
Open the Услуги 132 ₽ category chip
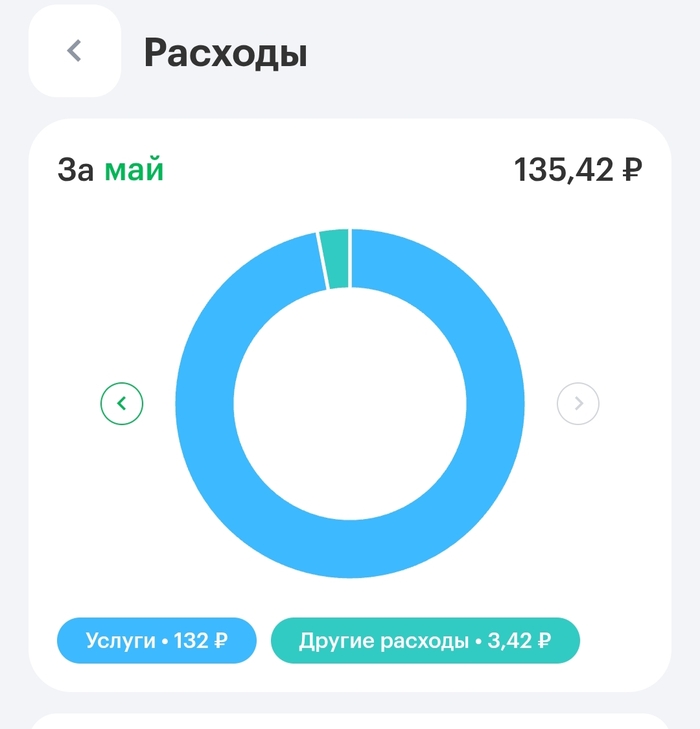click(157, 640)
